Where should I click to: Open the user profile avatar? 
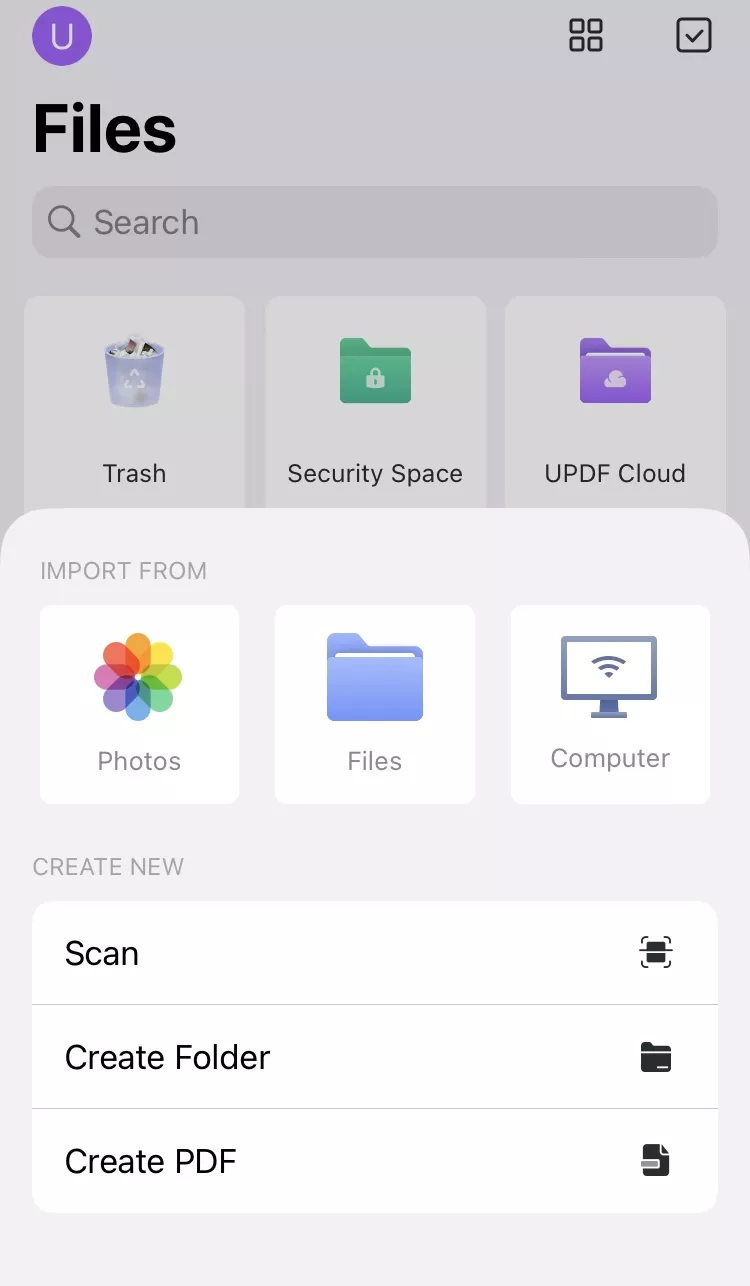pyautogui.click(x=62, y=36)
